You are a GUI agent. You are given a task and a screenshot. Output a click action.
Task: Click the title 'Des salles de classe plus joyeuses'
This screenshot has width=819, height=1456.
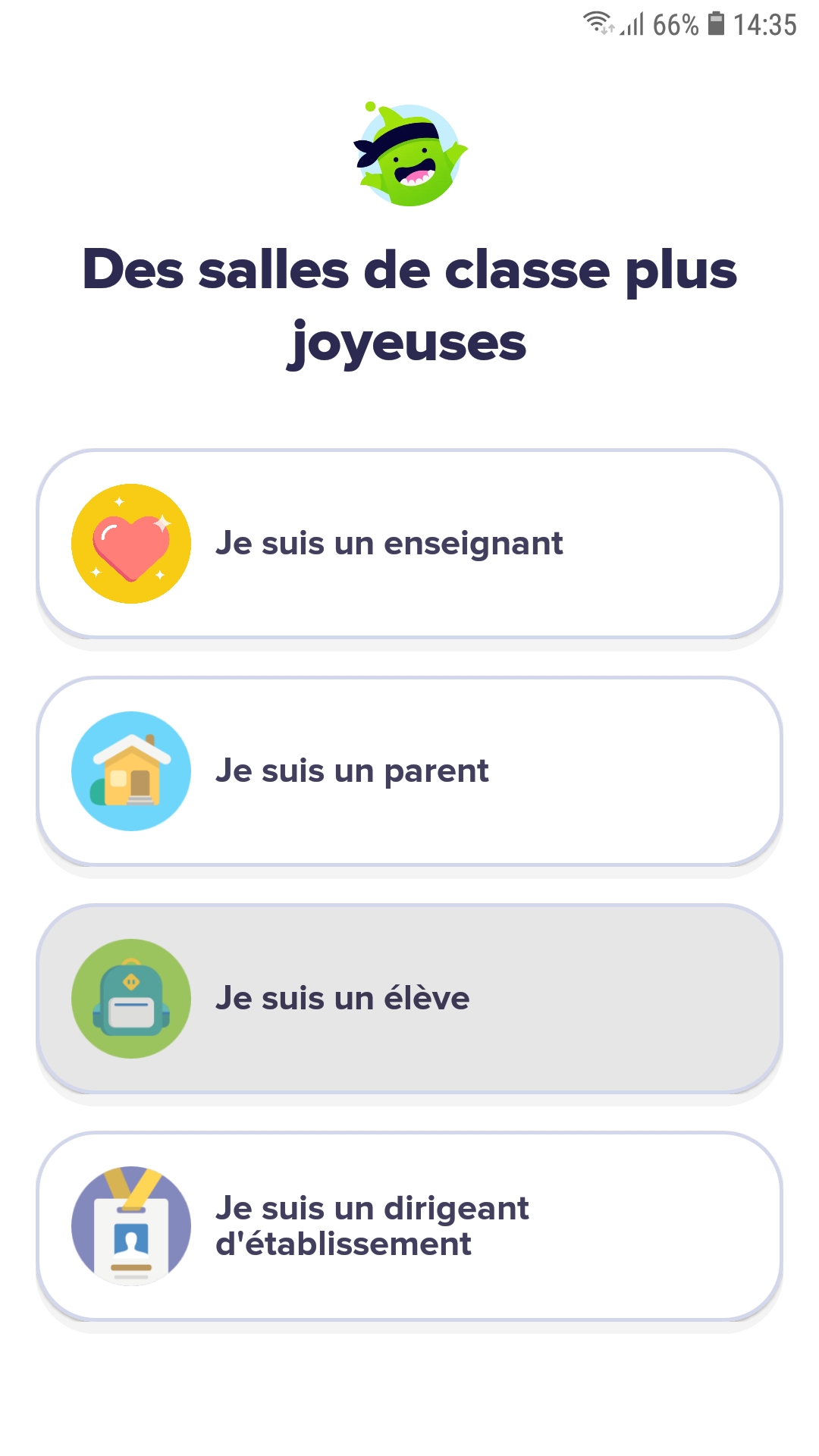[x=409, y=303]
